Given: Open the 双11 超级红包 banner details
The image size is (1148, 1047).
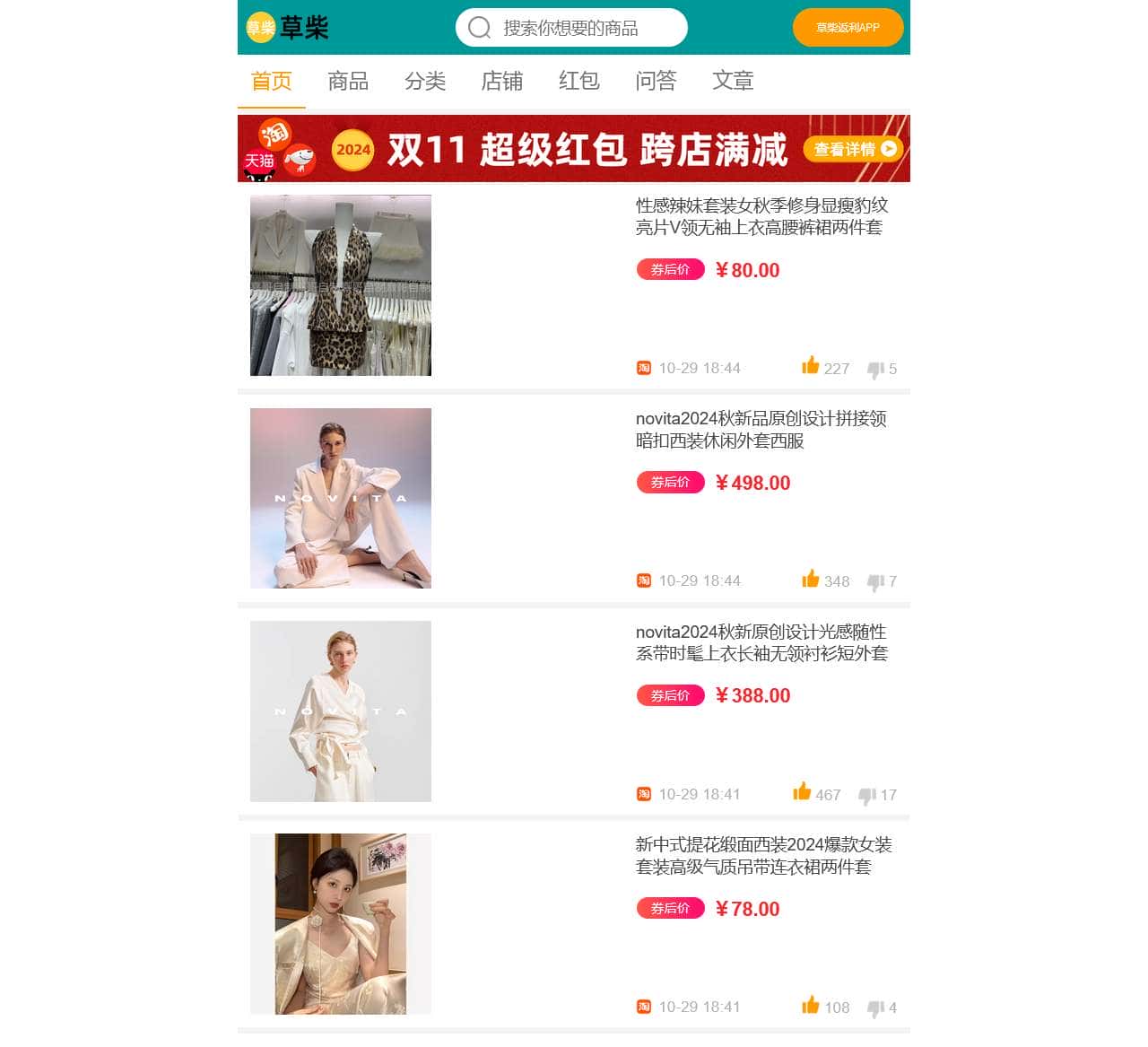Looking at the screenshot, I should 853,149.
